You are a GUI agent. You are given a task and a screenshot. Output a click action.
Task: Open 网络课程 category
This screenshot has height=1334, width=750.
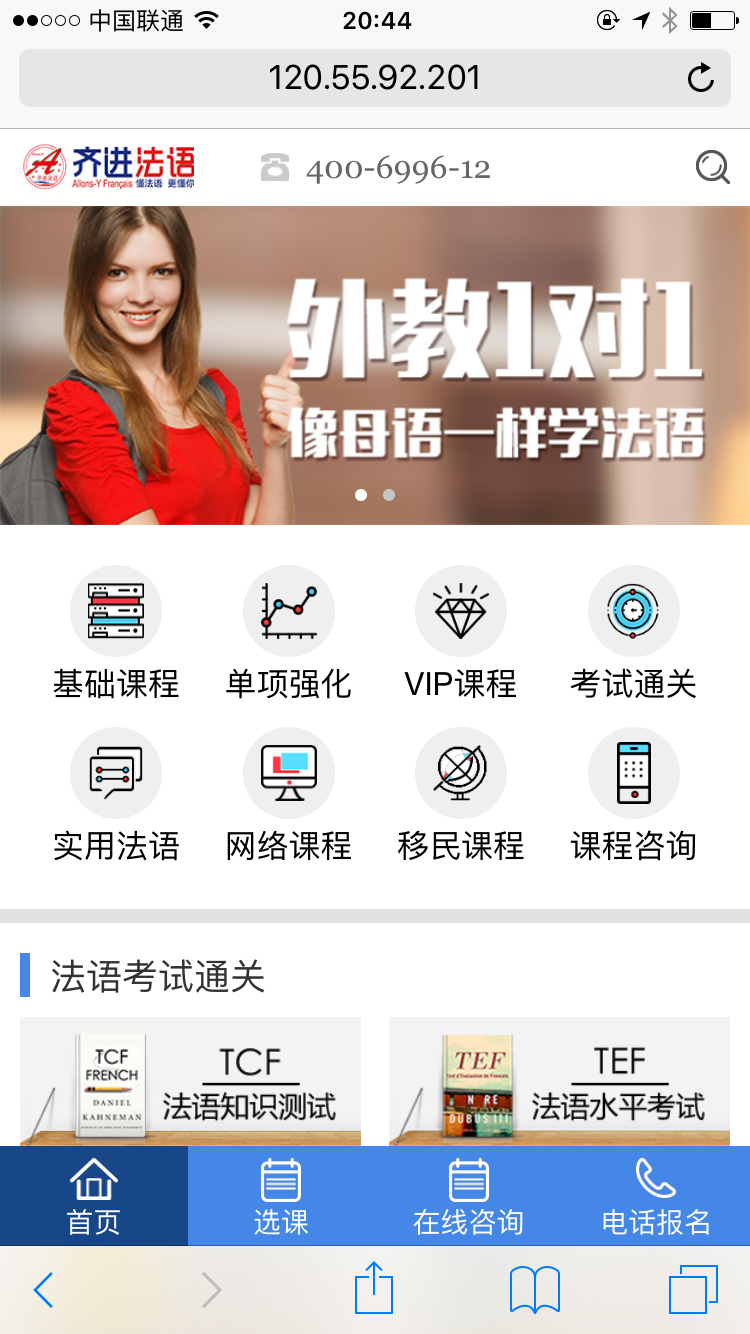288,795
